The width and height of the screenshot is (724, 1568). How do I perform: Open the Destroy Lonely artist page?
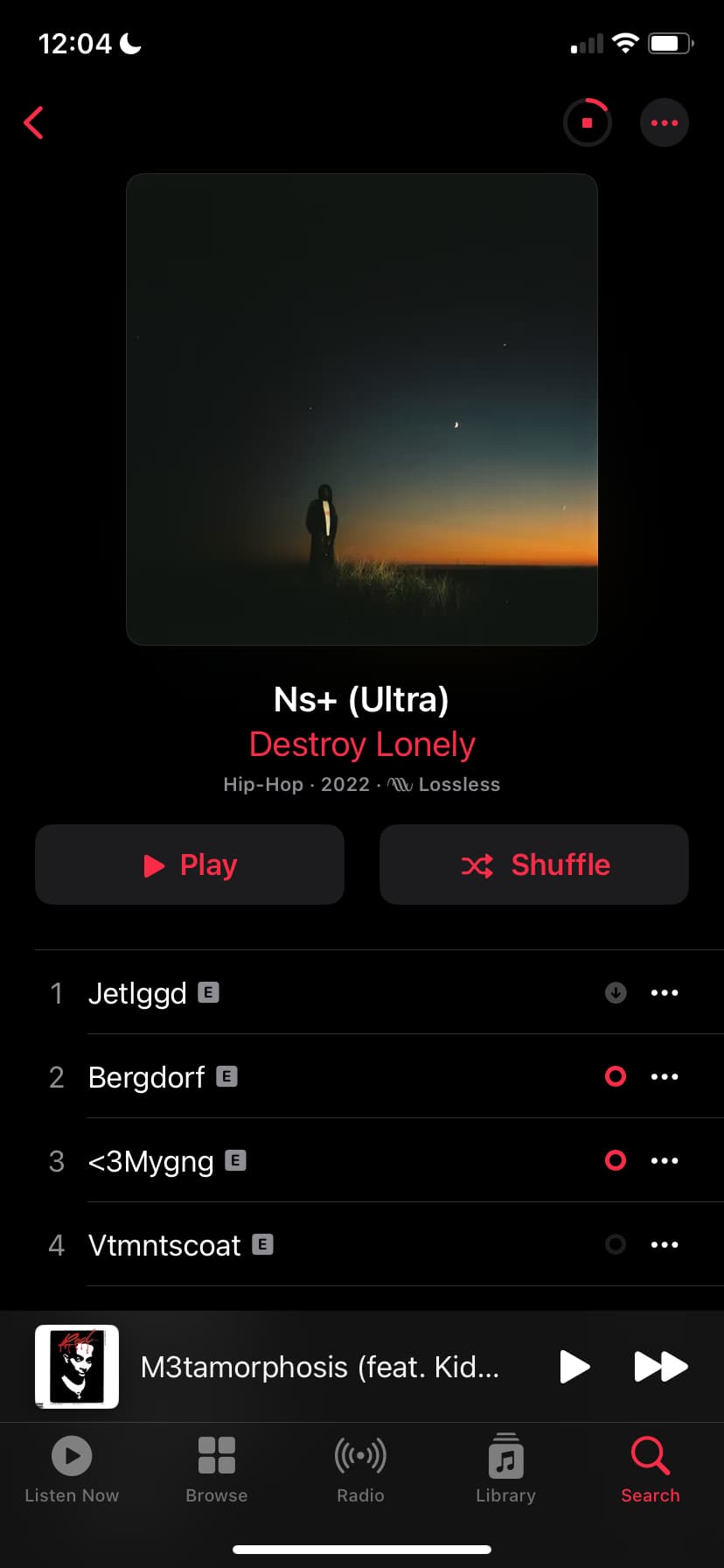(362, 745)
